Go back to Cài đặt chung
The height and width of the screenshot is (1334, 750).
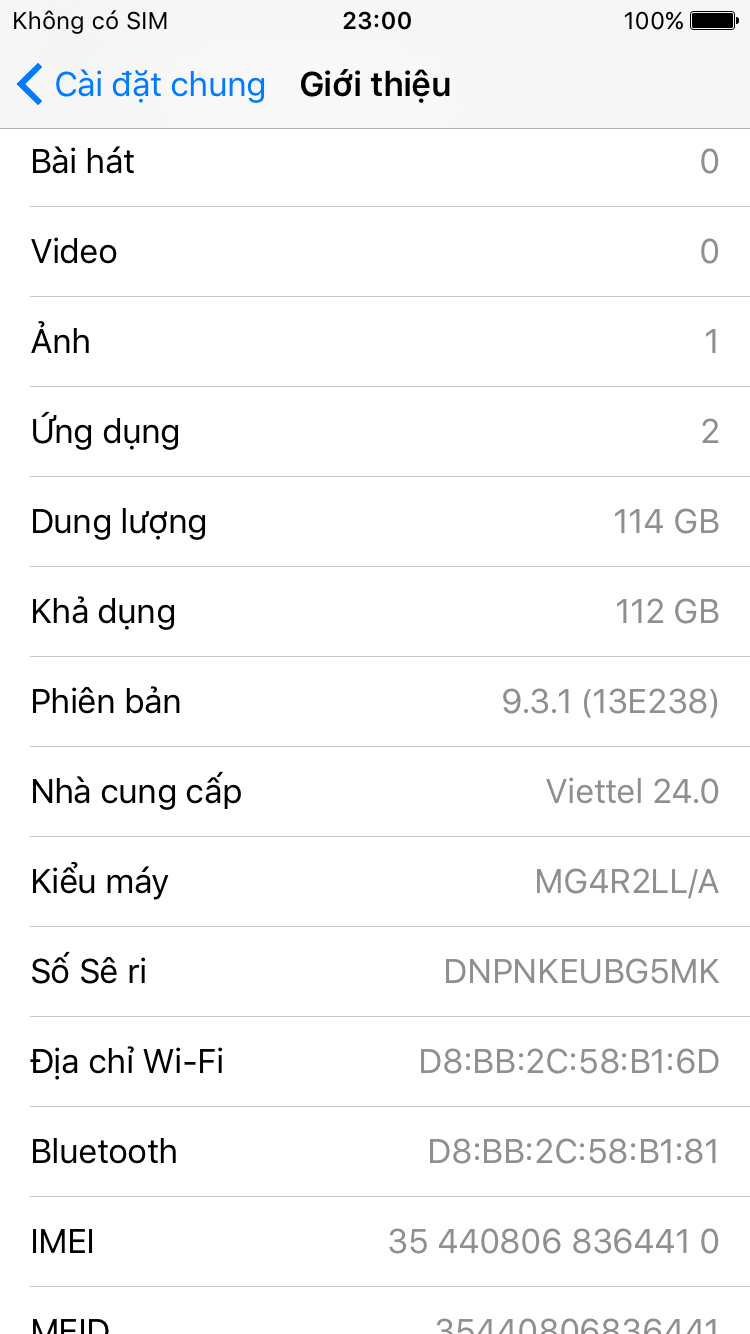pos(141,85)
